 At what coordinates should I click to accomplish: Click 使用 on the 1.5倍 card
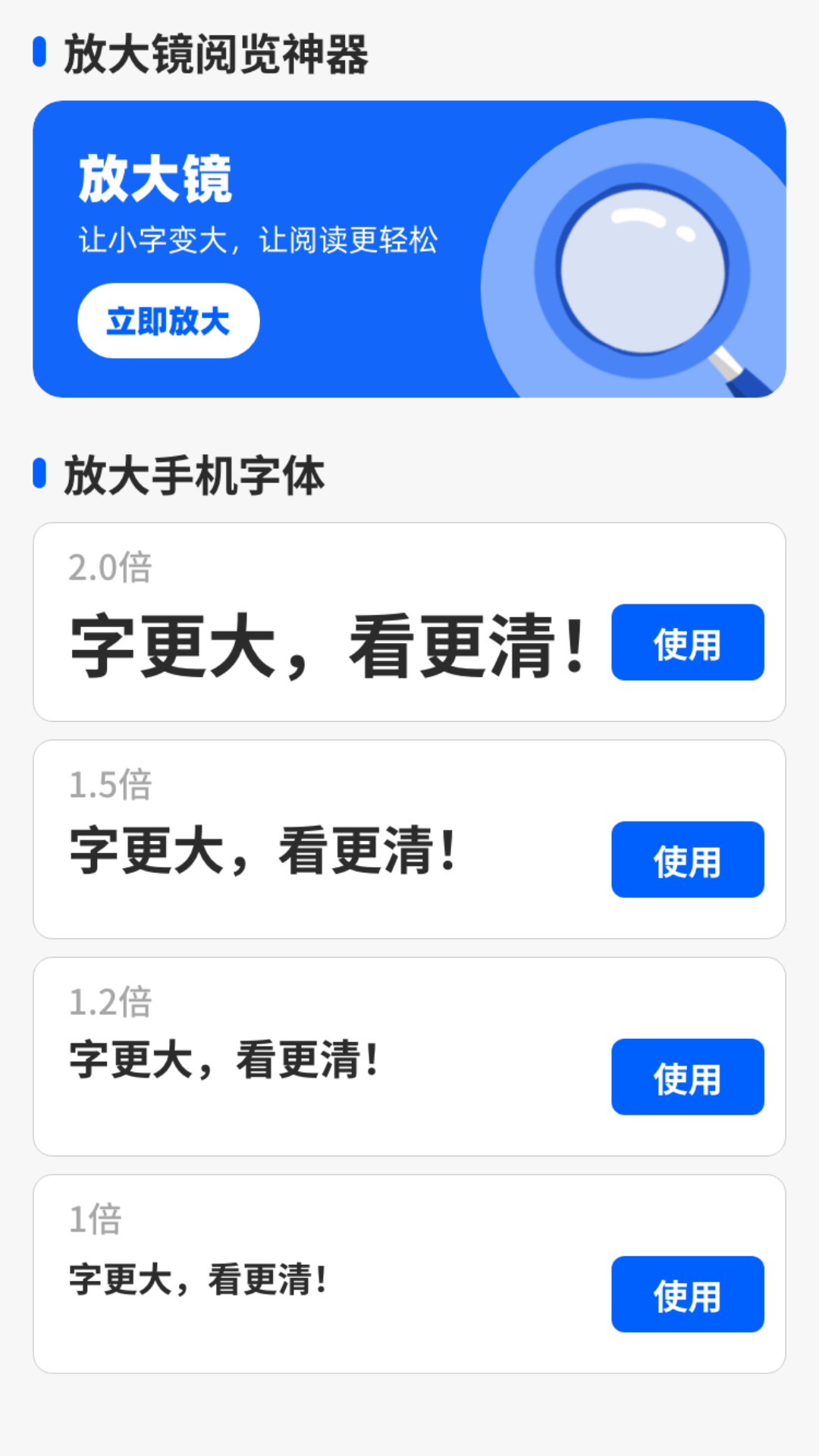(686, 860)
